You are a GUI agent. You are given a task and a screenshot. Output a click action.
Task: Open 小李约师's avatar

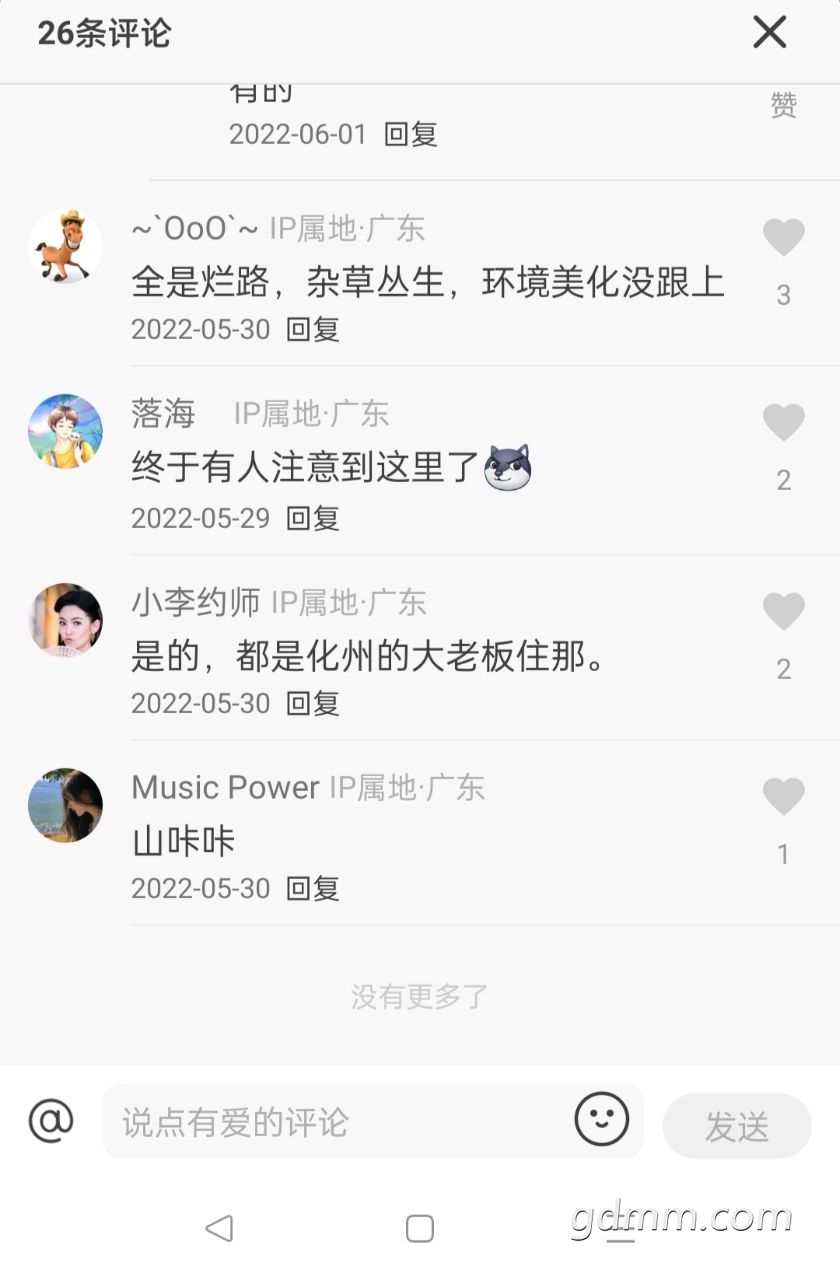tap(65, 620)
